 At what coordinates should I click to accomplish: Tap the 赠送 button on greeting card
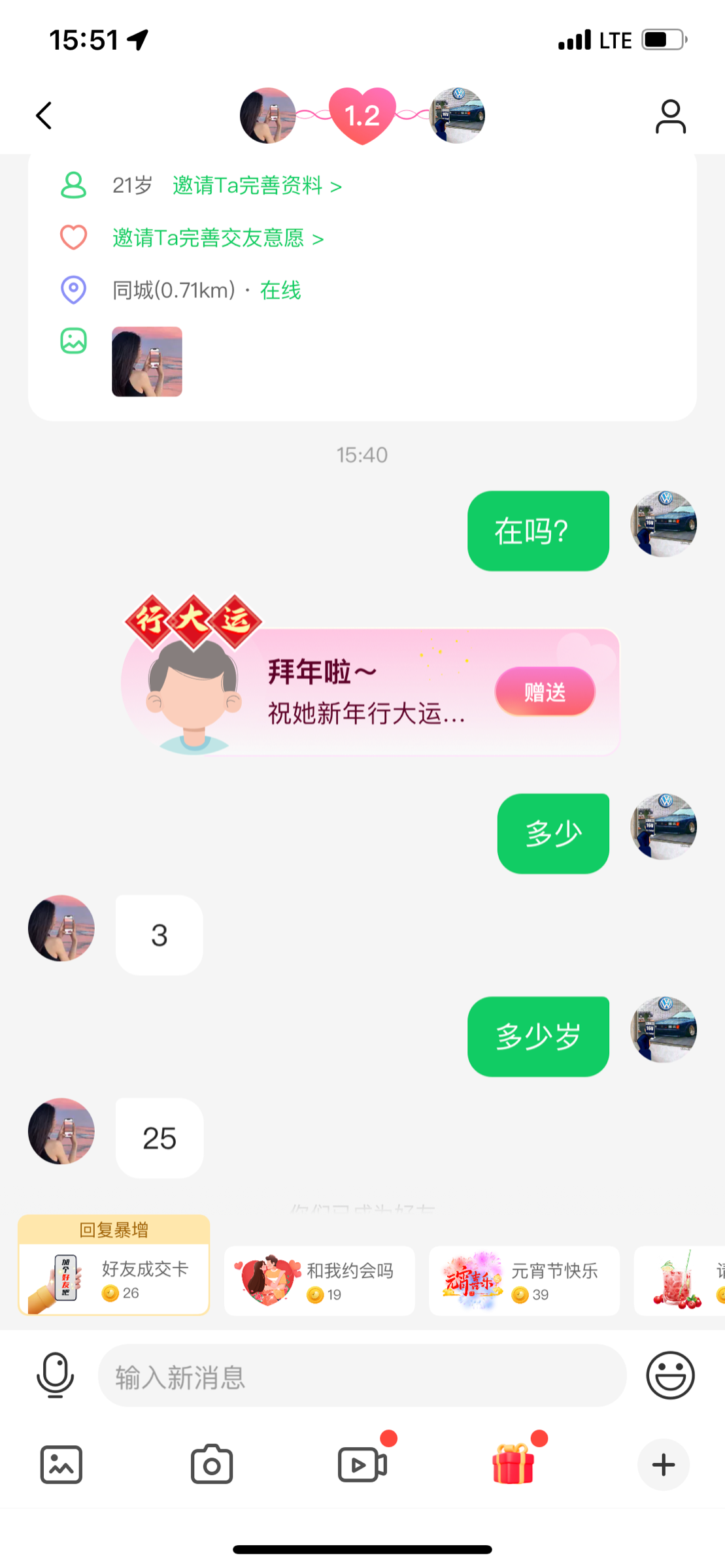click(x=545, y=691)
